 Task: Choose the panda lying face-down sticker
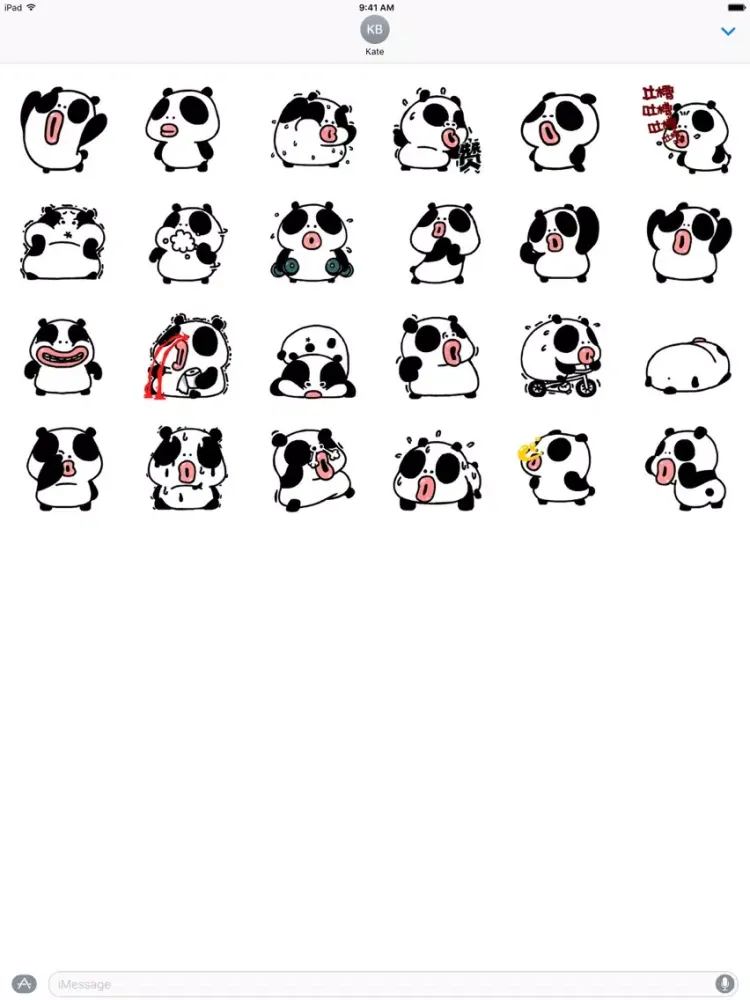[x=687, y=365]
